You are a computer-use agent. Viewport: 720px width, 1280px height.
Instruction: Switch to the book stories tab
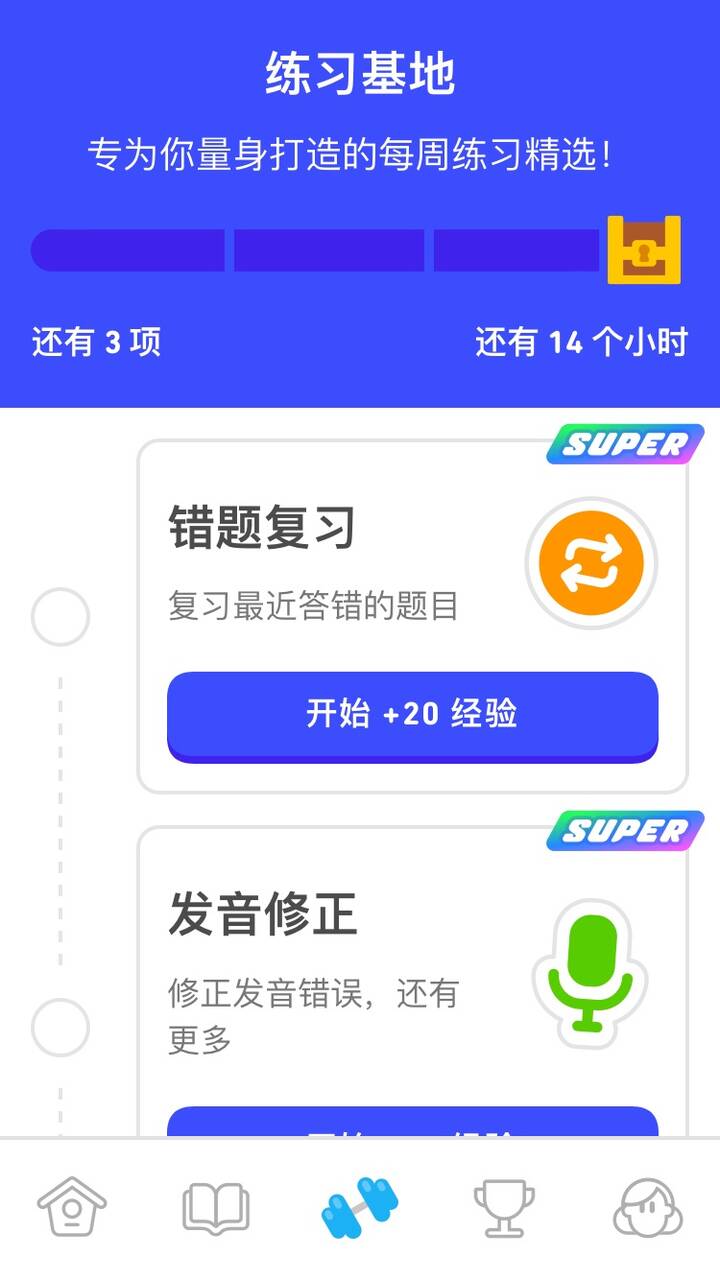(215, 1207)
